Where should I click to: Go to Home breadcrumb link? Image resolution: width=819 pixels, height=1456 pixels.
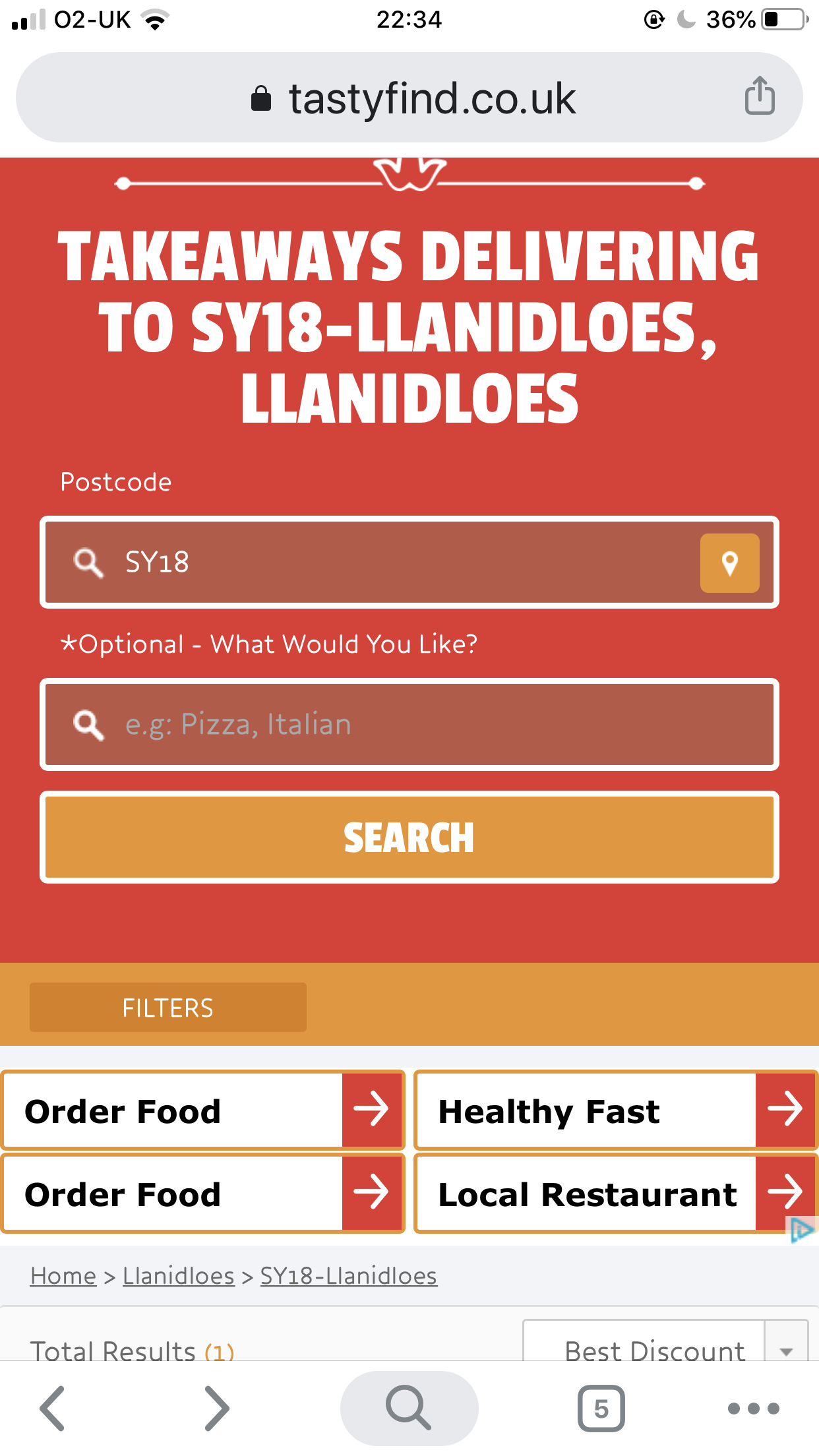(63, 1276)
